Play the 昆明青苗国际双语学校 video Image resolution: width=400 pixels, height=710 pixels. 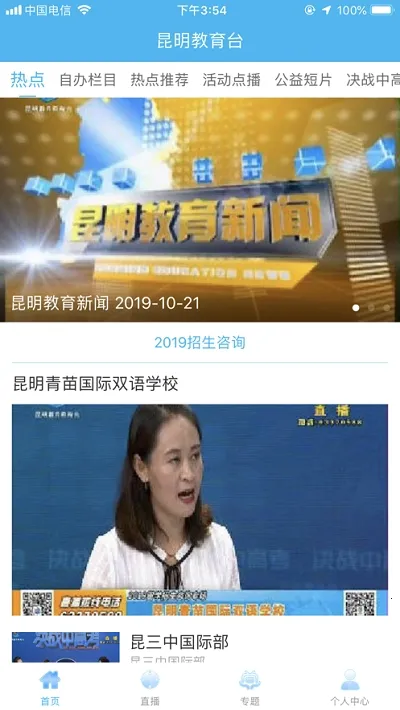pyautogui.click(x=200, y=510)
